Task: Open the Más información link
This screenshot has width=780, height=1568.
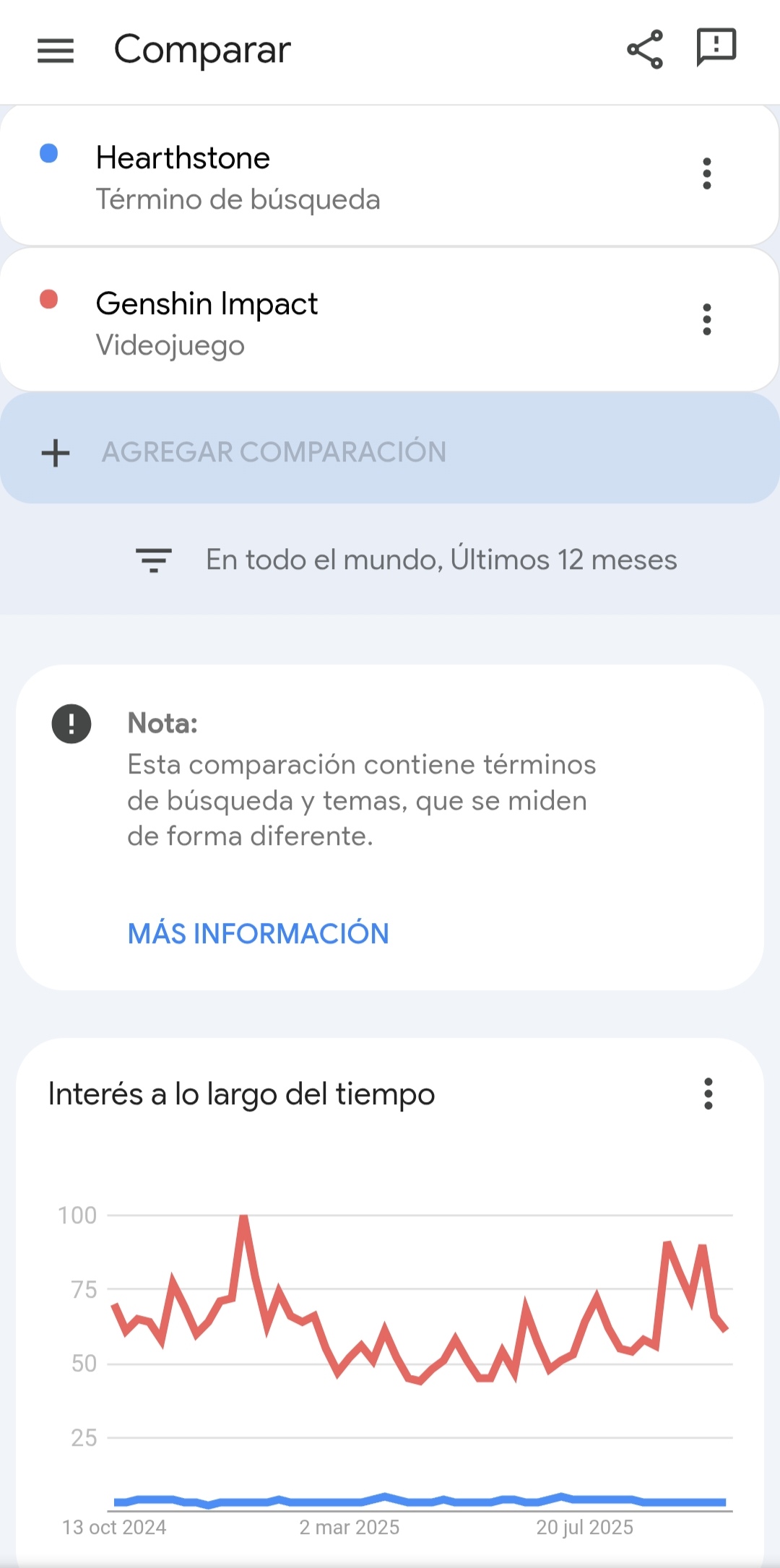Action: (x=258, y=933)
